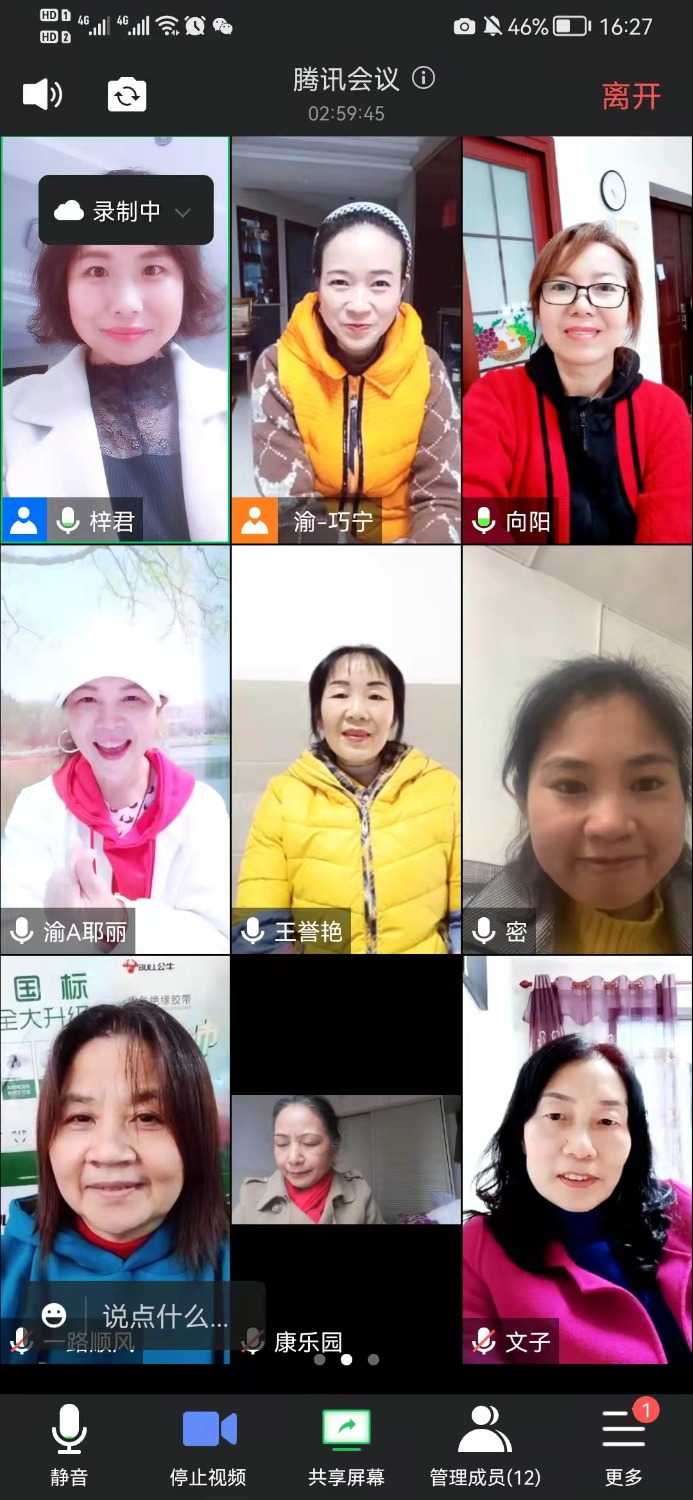Expand the 录制中 recording dropdown
Image resolution: width=693 pixels, height=1500 pixels.
pos(182,211)
